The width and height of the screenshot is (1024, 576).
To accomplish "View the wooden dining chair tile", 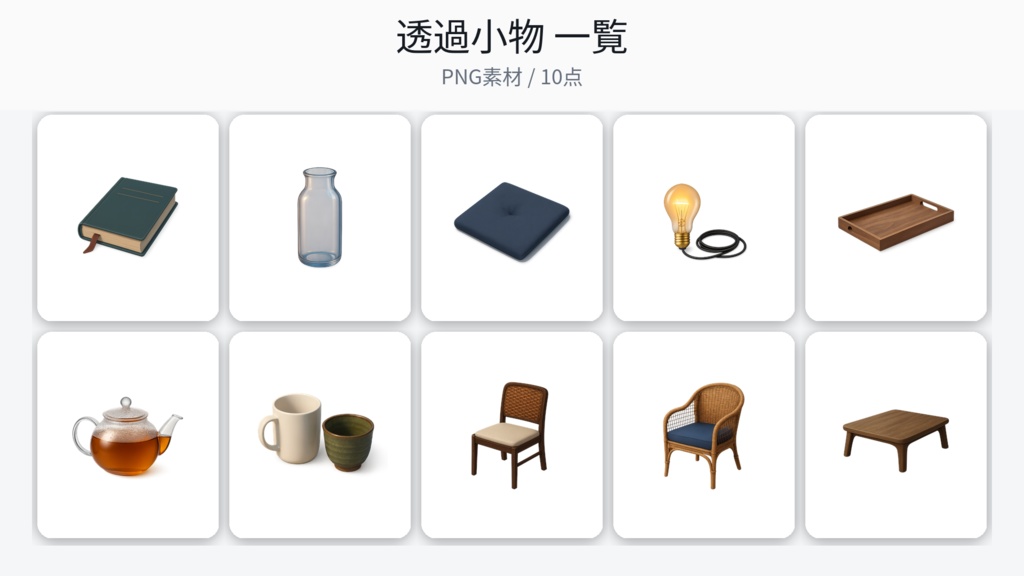I will 512,435.
